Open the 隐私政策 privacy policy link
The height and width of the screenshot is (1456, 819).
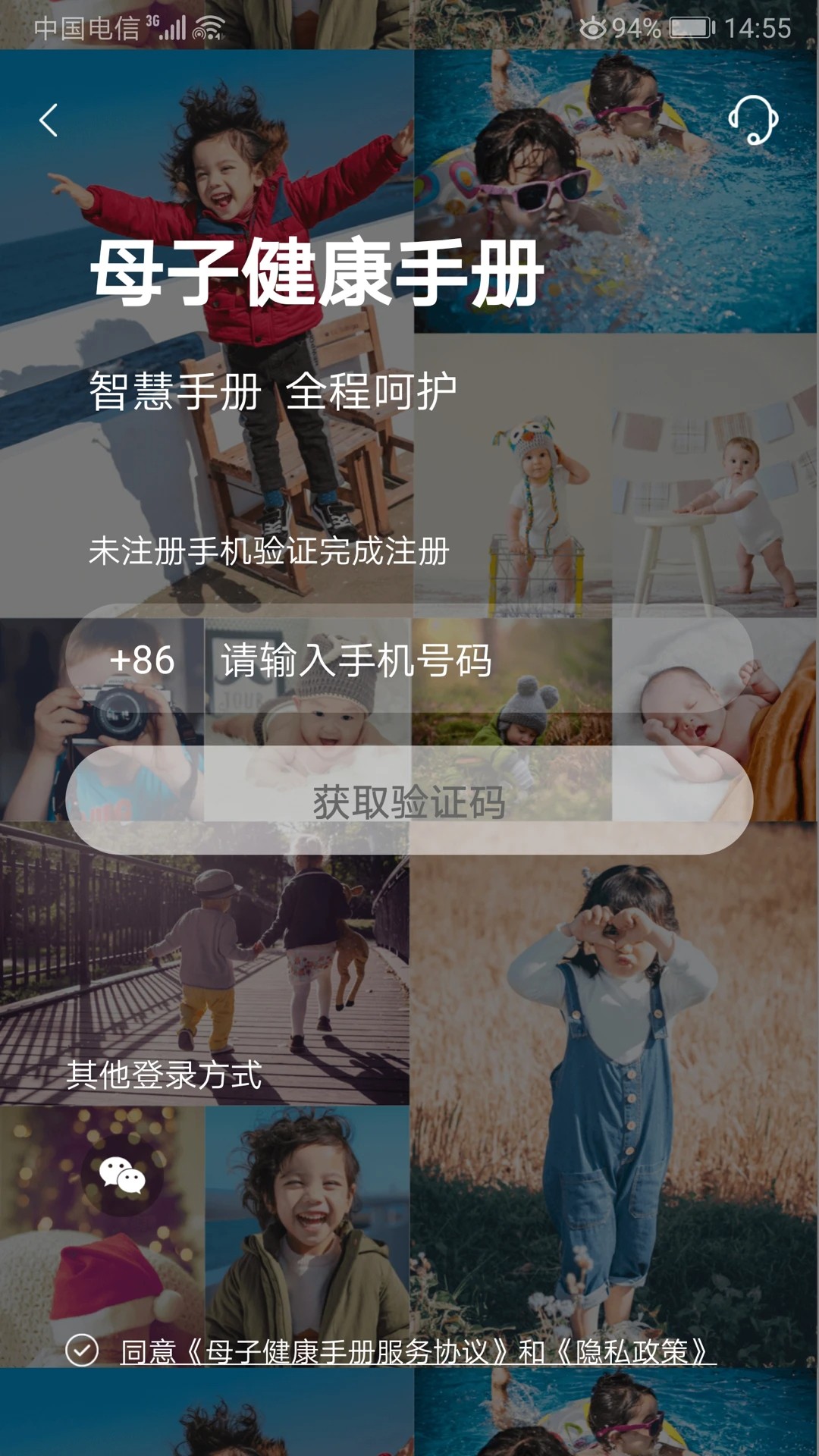633,1352
